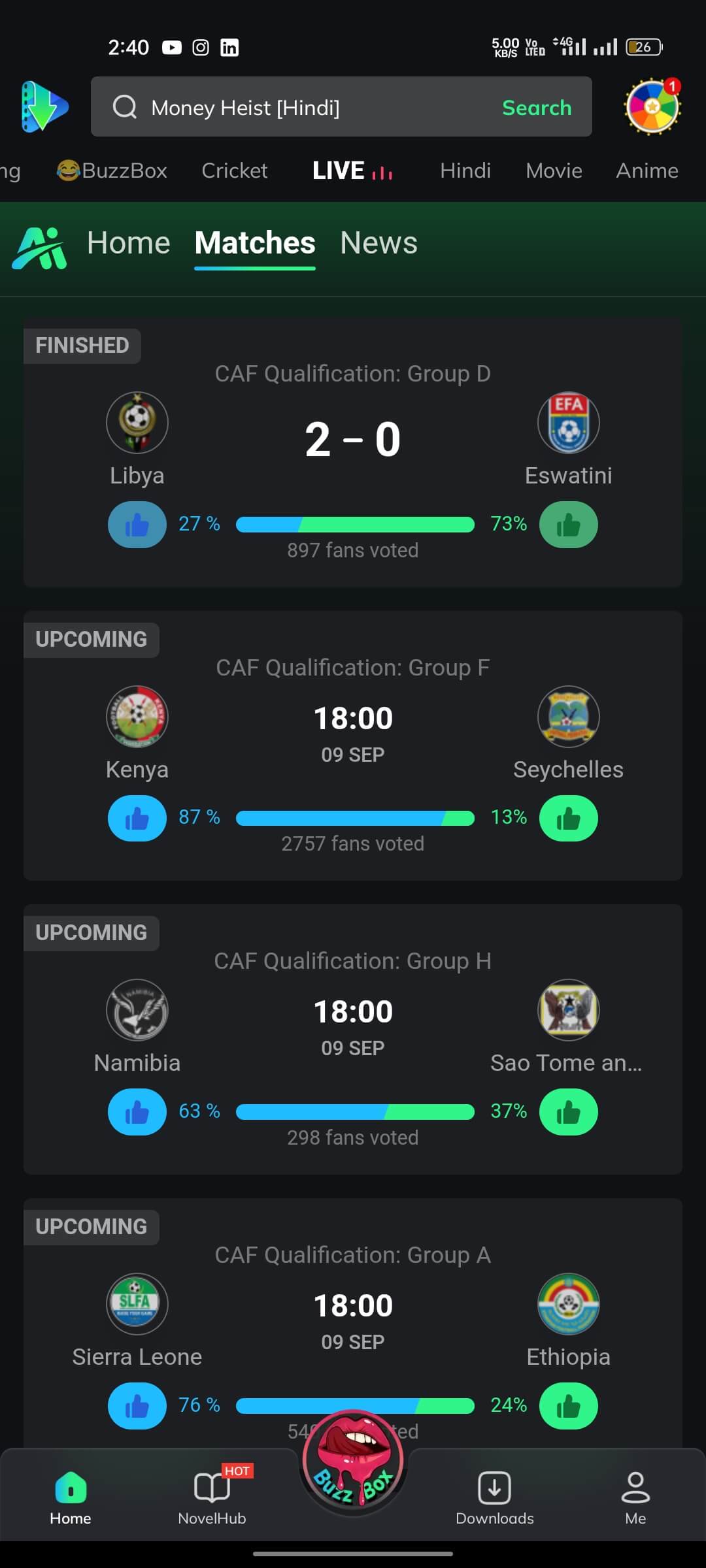Image resolution: width=706 pixels, height=1568 pixels.
Task: Like Namibia in the Group H match
Action: point(137,1112)
